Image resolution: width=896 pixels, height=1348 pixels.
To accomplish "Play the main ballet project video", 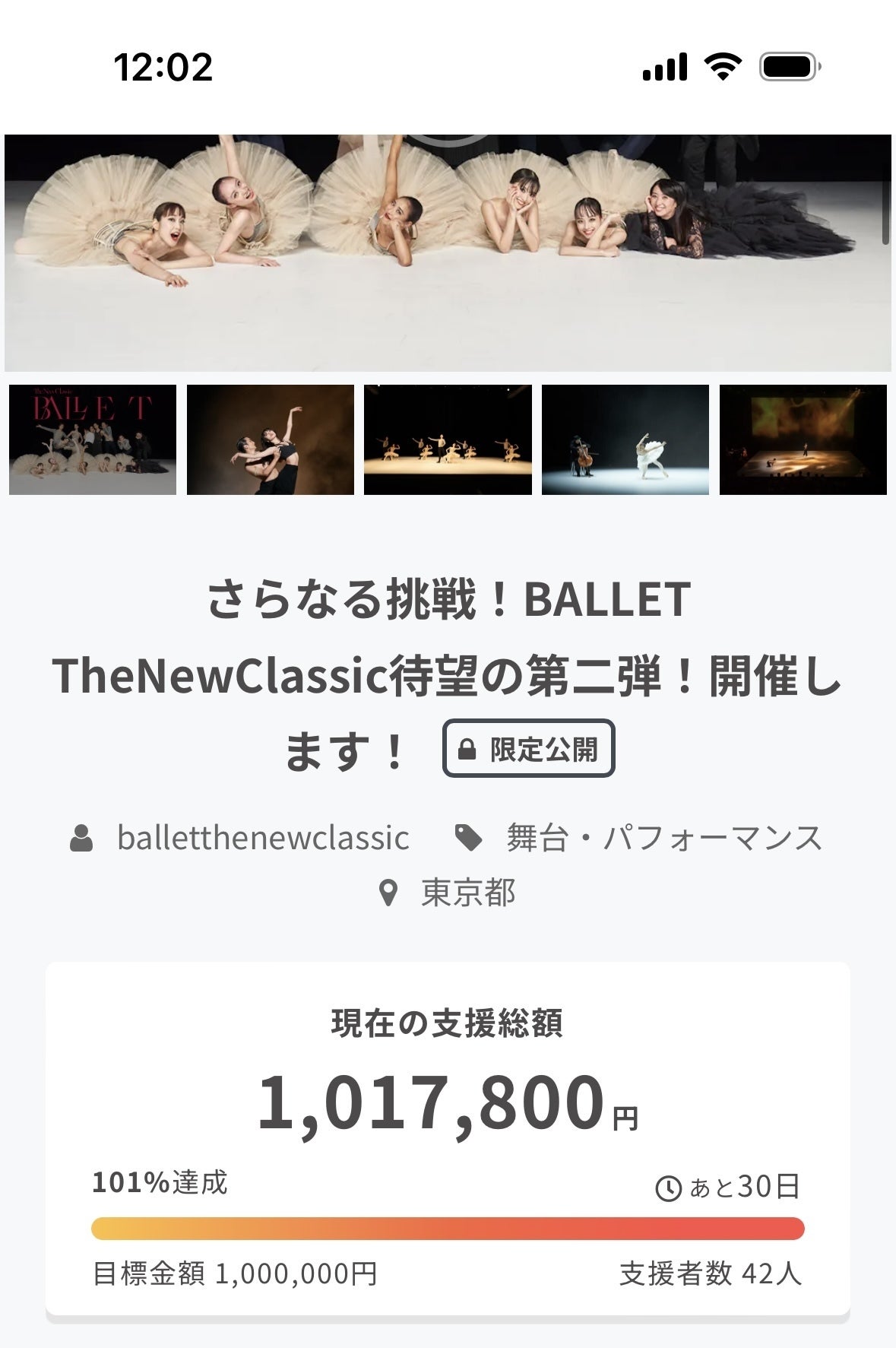I will [448, 252].
